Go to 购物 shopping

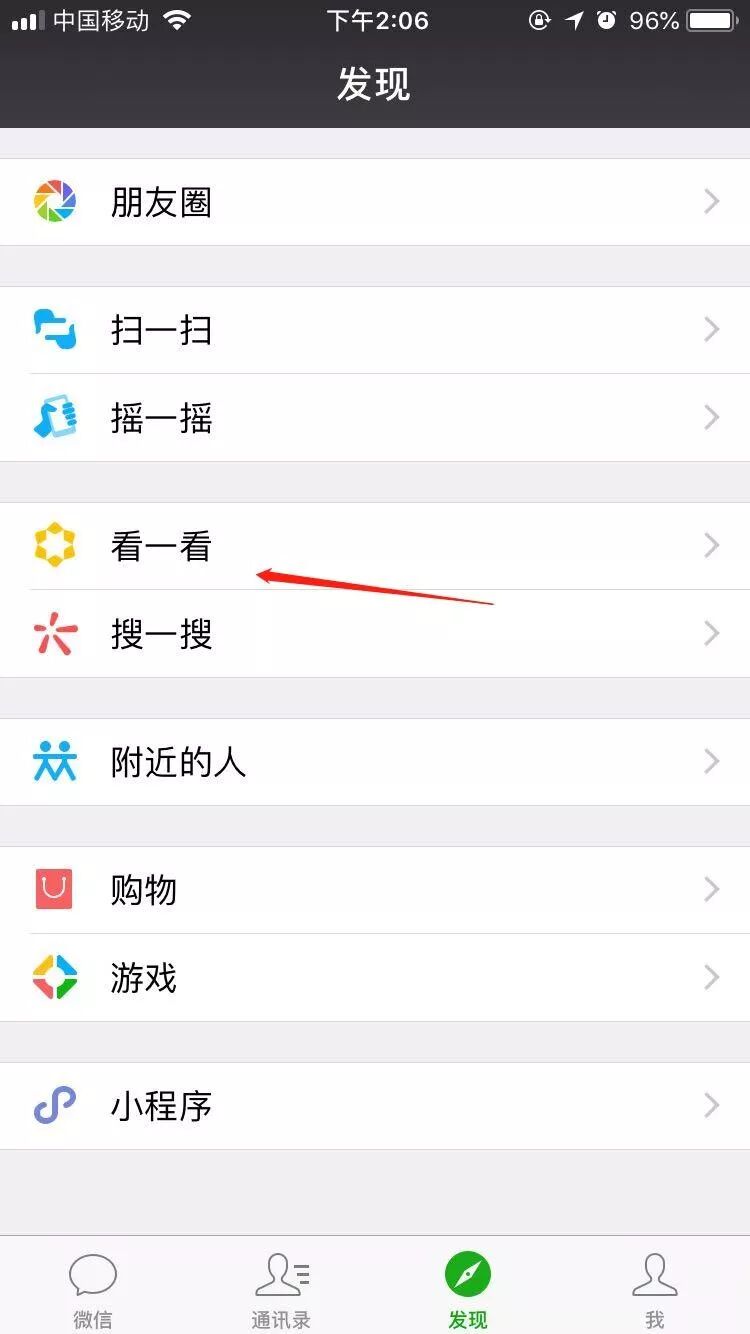(375, 890)
